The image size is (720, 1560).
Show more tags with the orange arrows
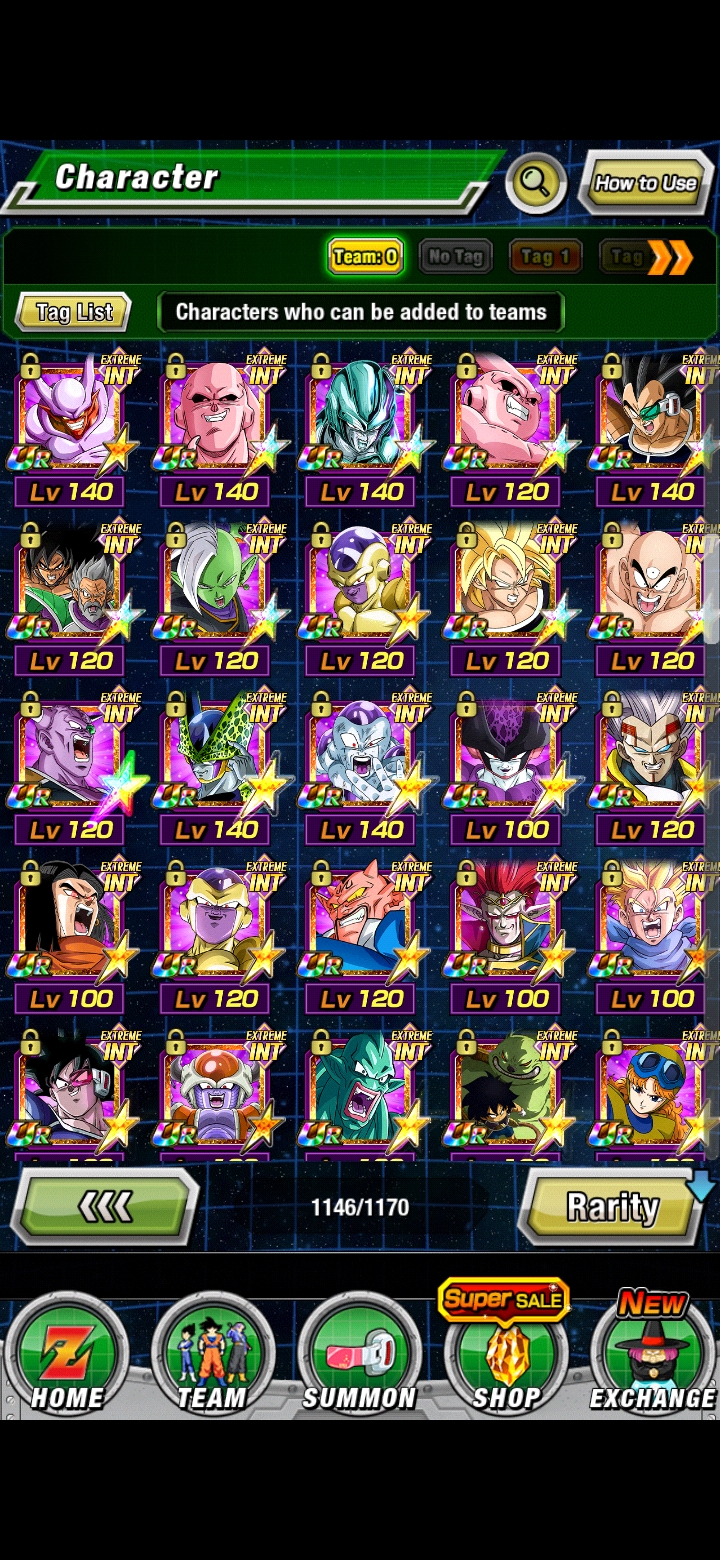(669, 258)
